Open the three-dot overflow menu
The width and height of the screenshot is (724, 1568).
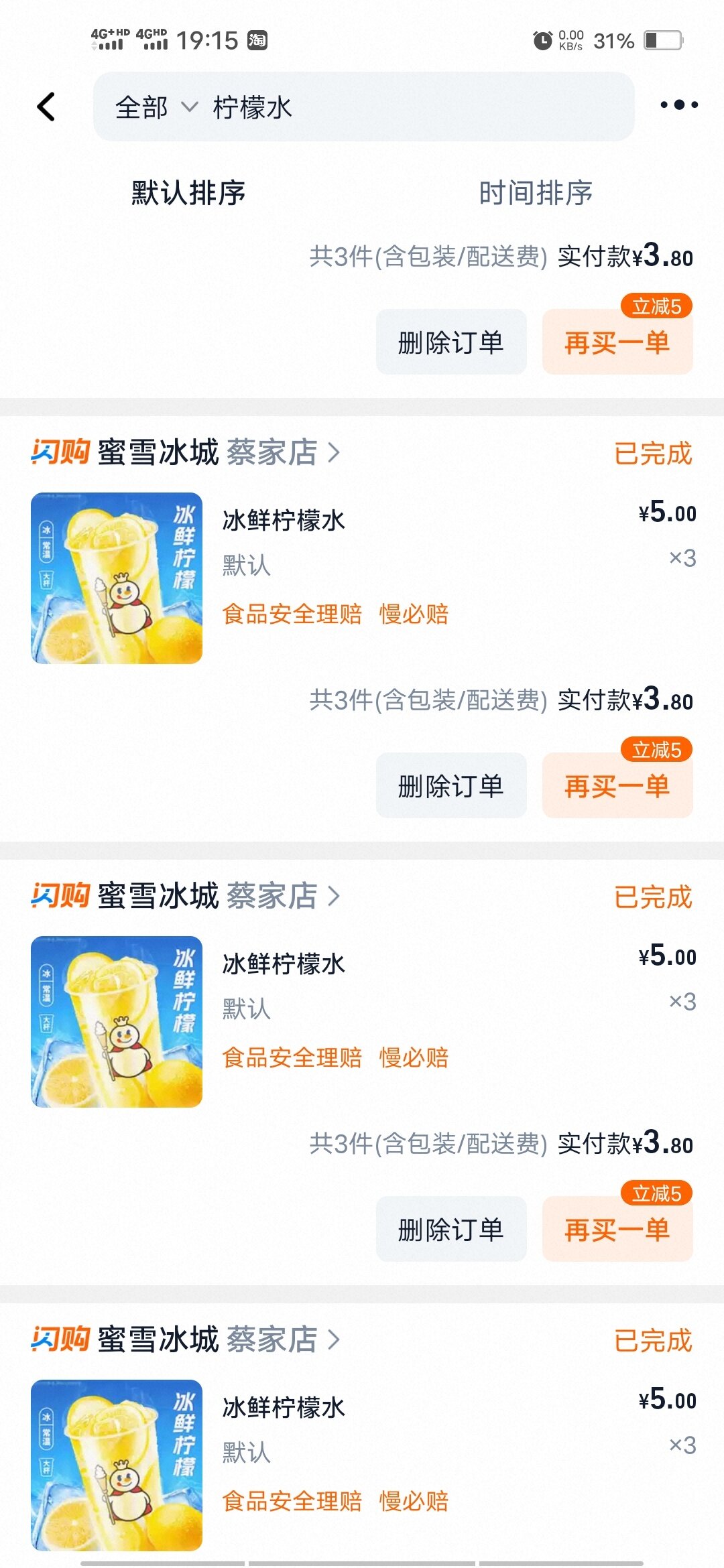click(678, 105)
